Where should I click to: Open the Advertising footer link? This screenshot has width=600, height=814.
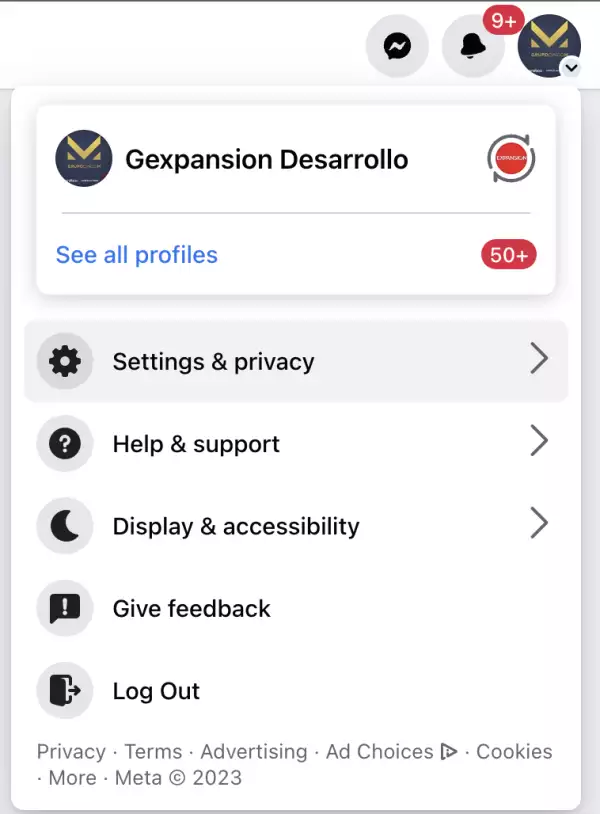(254, 752)
